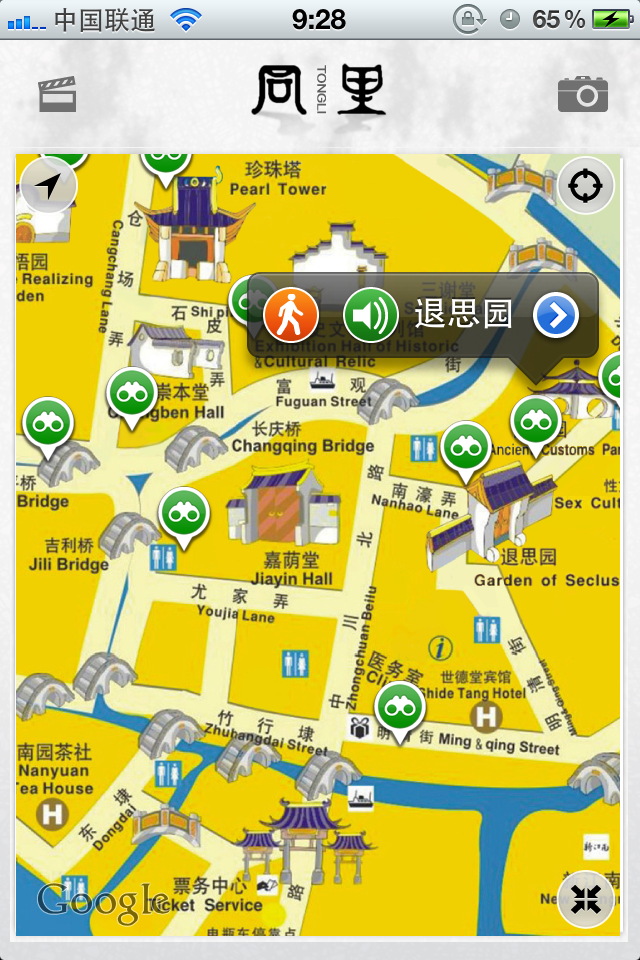Image resolution: width=640 pixels, height=960 pixels.
Task: Tap binoculars pin beside the far-left bridge
Action: click(47, 424)
